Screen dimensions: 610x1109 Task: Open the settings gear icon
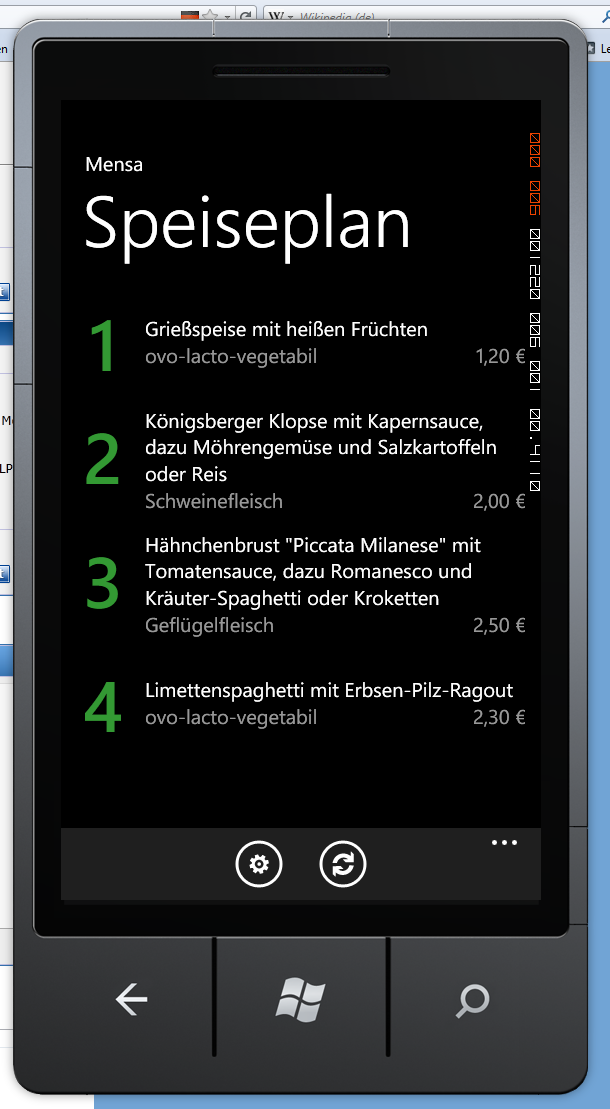[x=259, y=864]
